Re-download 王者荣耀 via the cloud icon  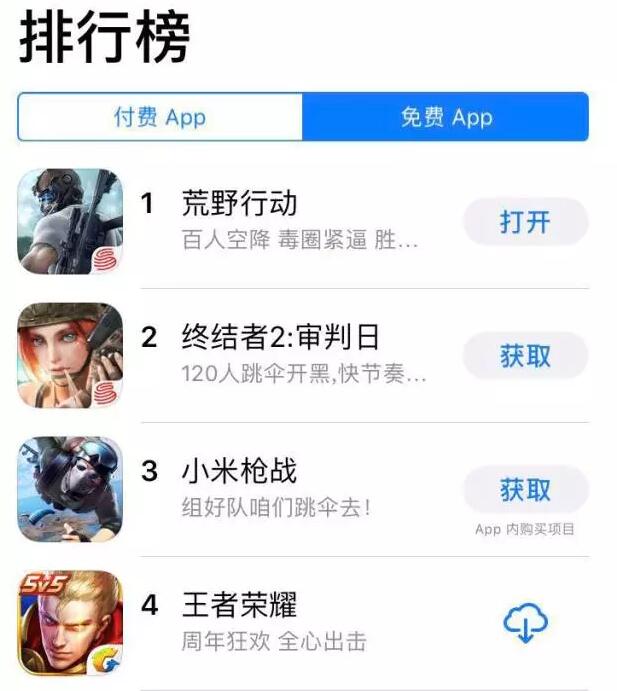click(x=525, y=624)
